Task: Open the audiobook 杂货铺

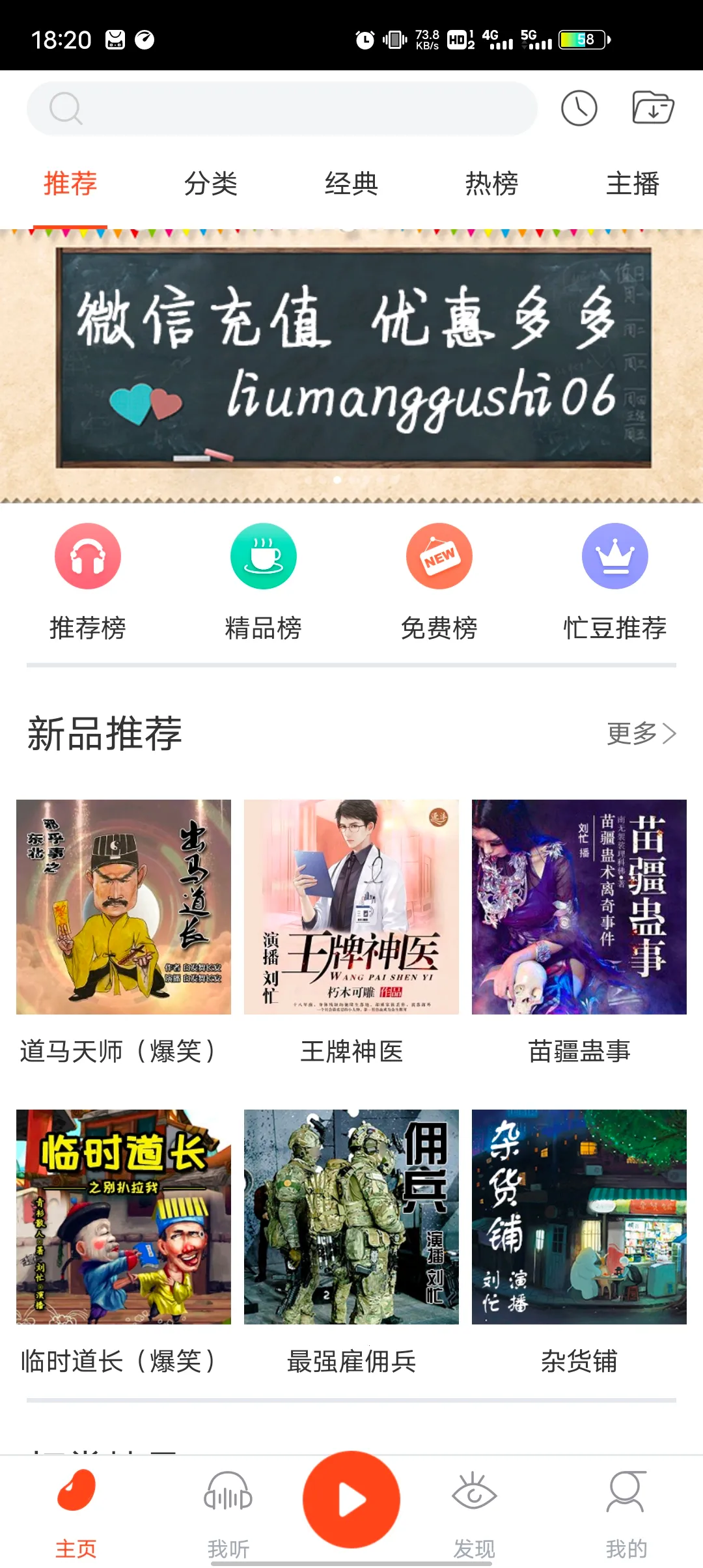Action: click(579, 1217)
